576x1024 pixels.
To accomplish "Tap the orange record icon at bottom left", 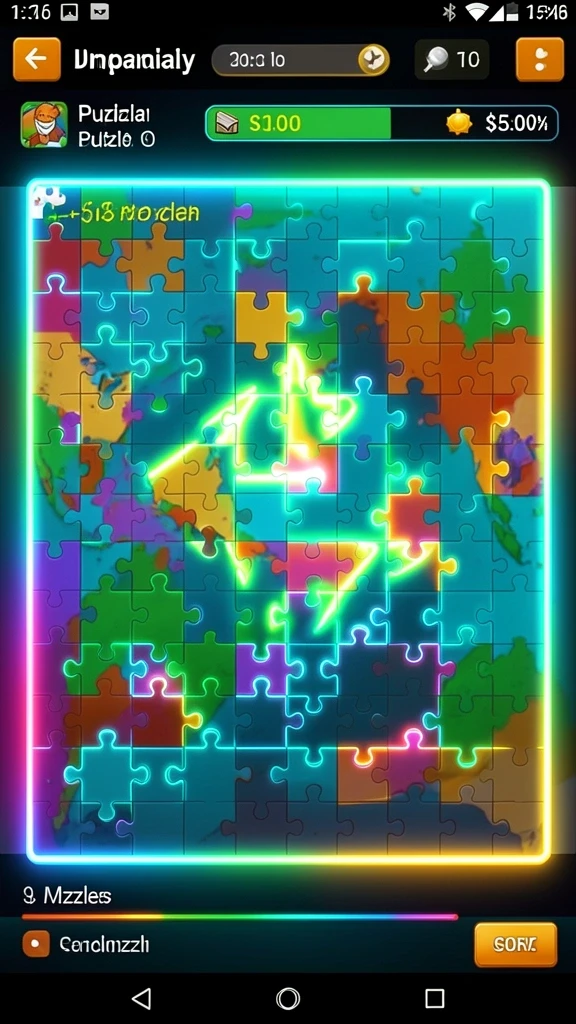I will (36, 944).
